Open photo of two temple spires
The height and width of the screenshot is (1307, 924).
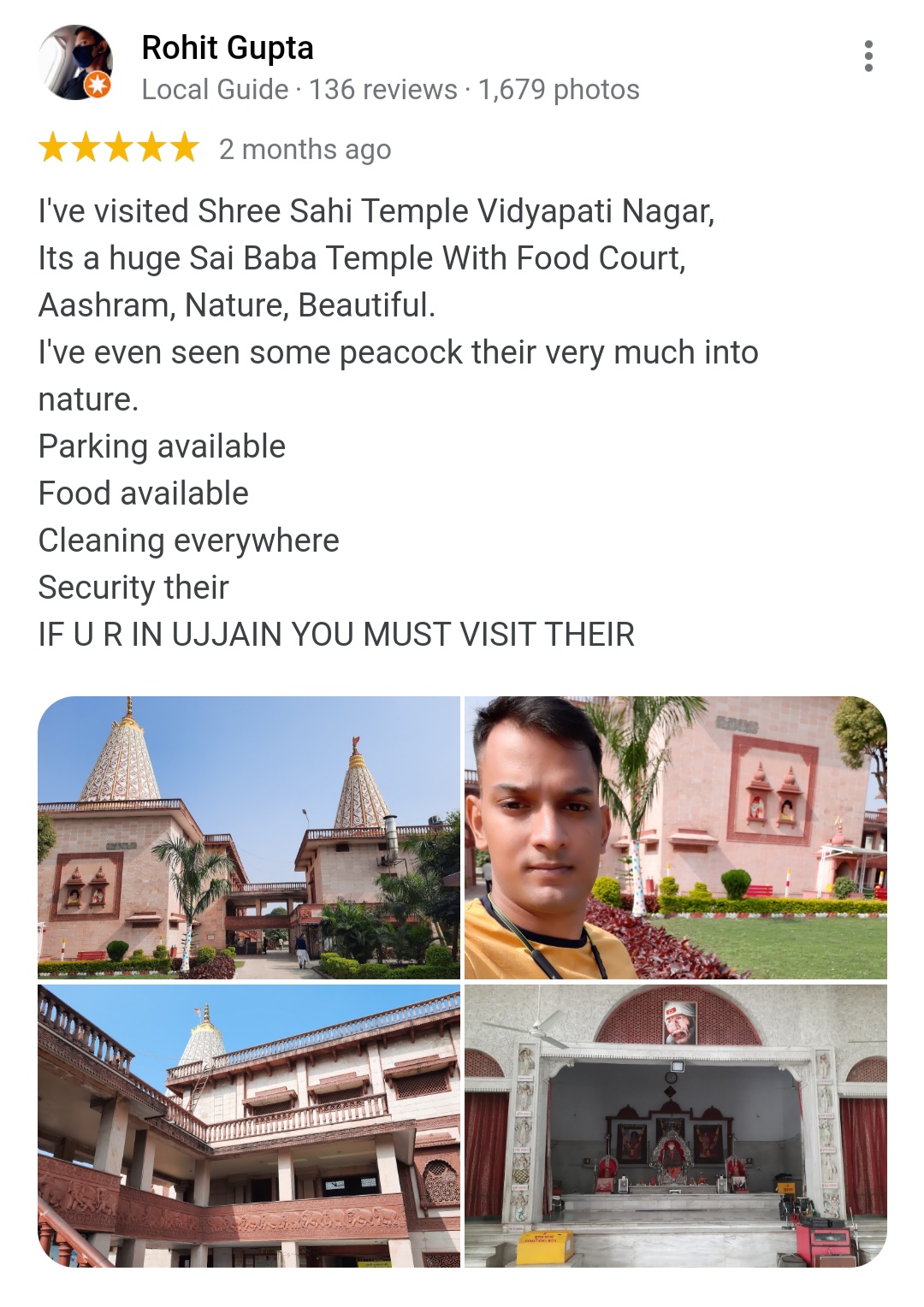(x=249, y=837)
